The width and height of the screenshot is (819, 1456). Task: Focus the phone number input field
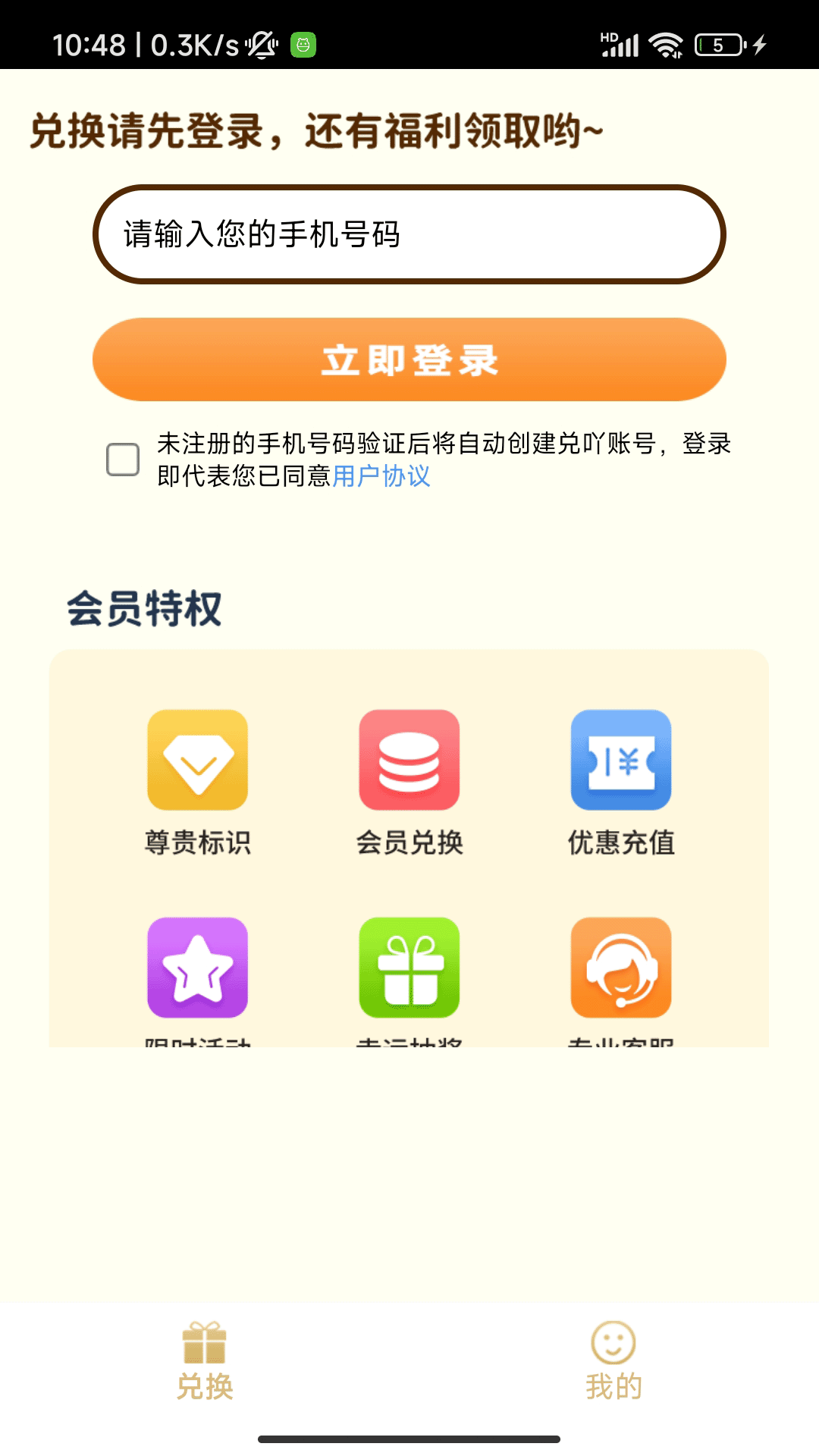409,234
